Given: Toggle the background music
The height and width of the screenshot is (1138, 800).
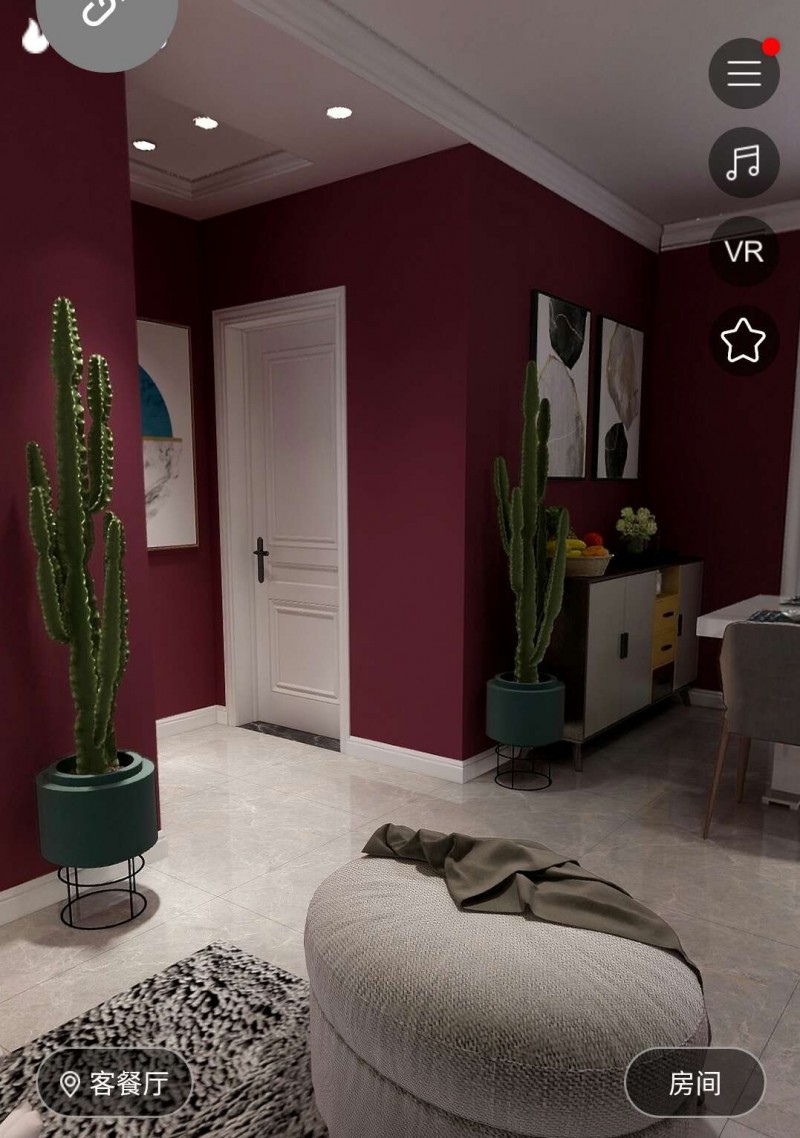Looking at the screenshot, I should (x=744, y=162).
